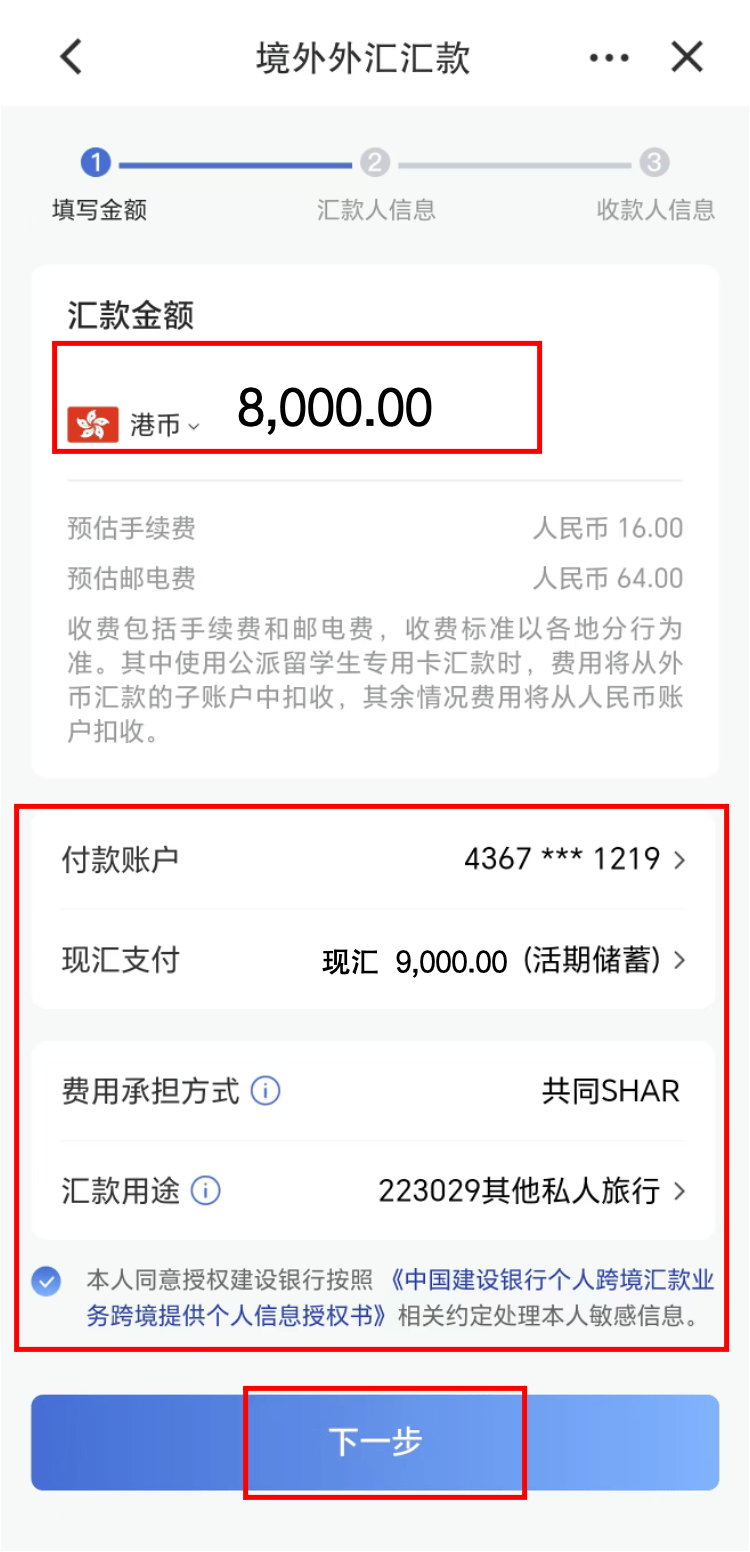This screenshot has width=750, height=1552.
Task: Choose a different 汇款用途
Action: 531,1191
